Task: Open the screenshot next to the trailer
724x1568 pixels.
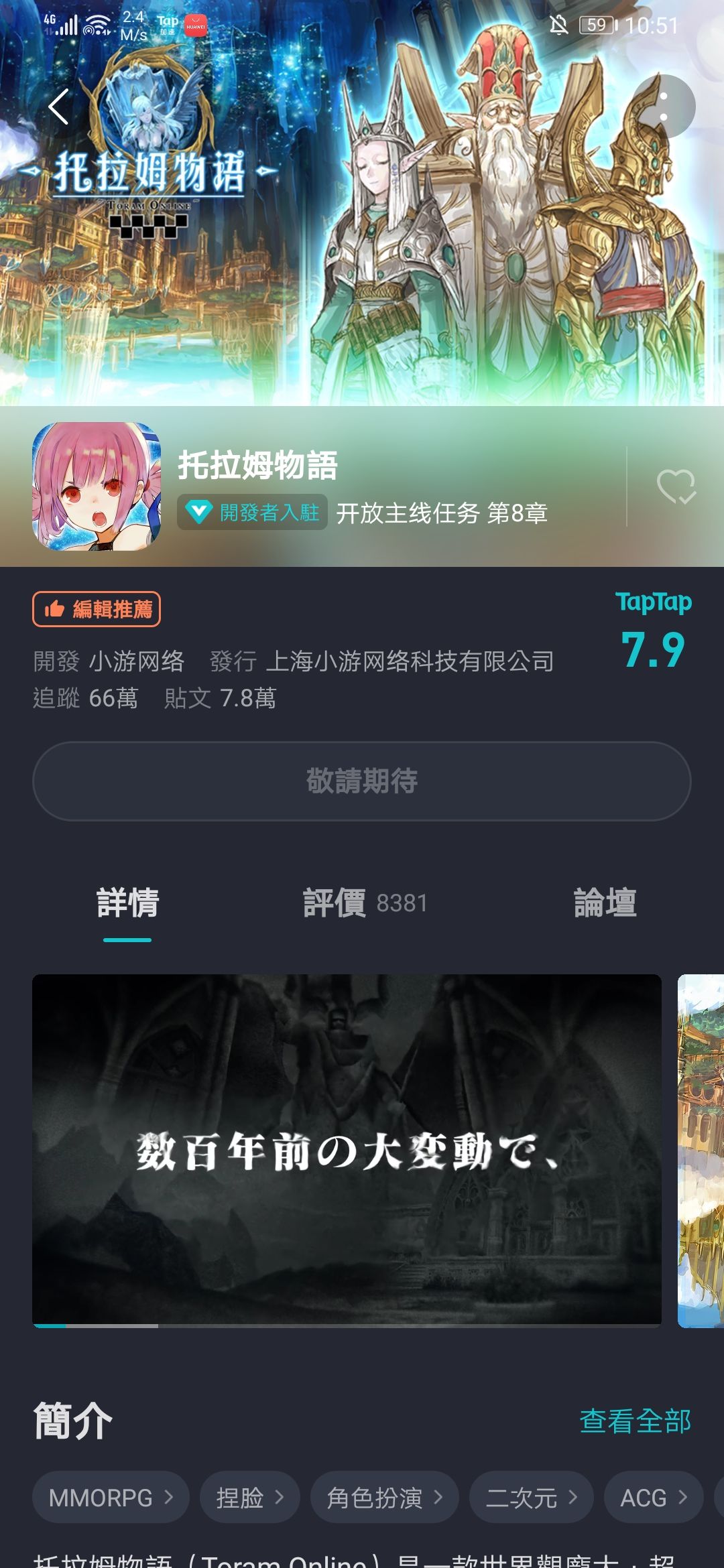Action: [x=701, y=1151]
